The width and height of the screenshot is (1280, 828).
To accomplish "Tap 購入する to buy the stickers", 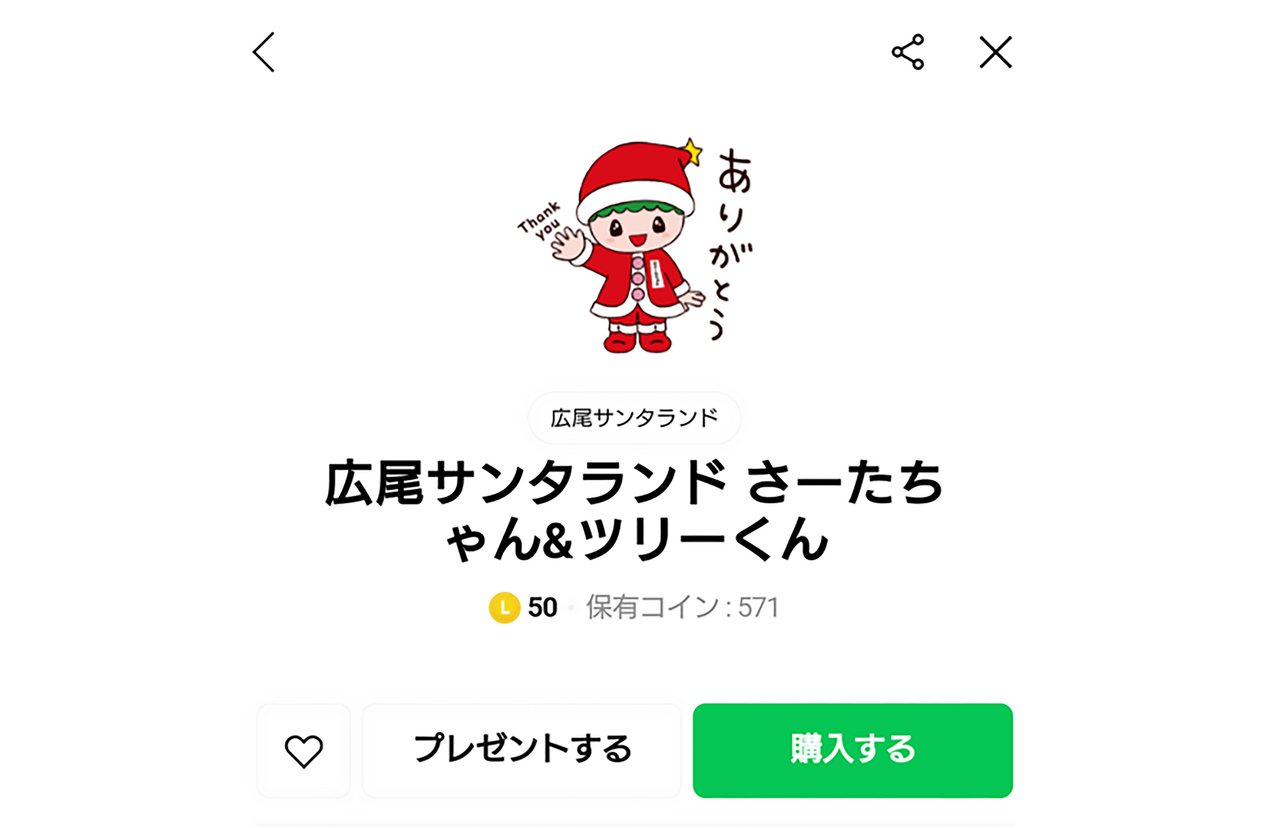I will point(852,750).
